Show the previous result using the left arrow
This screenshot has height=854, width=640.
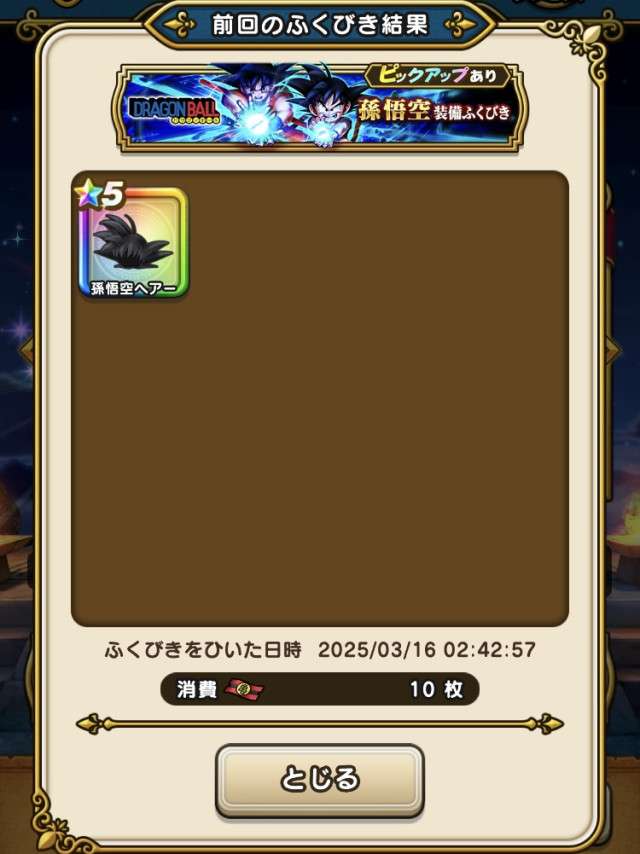27,349
